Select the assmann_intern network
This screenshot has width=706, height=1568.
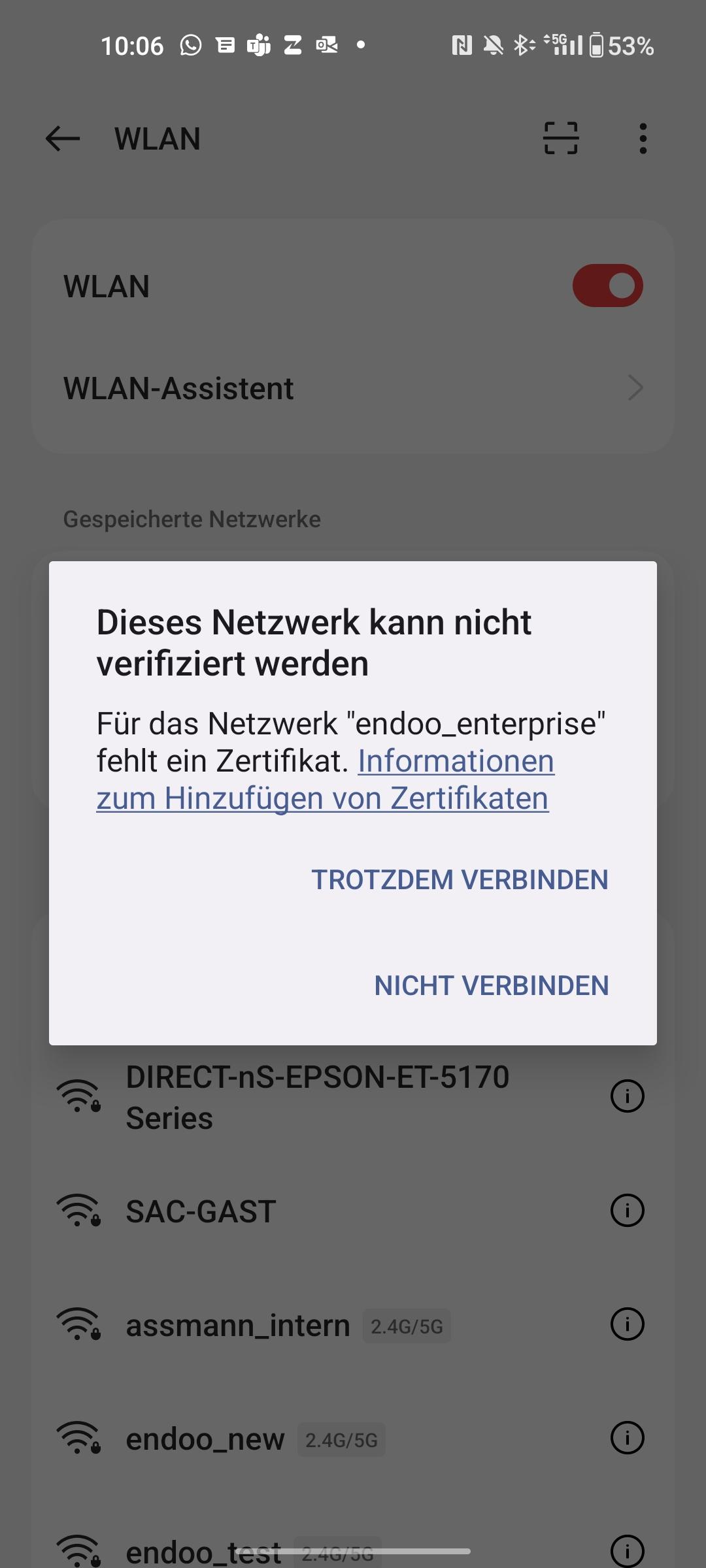pos(237,1325)
